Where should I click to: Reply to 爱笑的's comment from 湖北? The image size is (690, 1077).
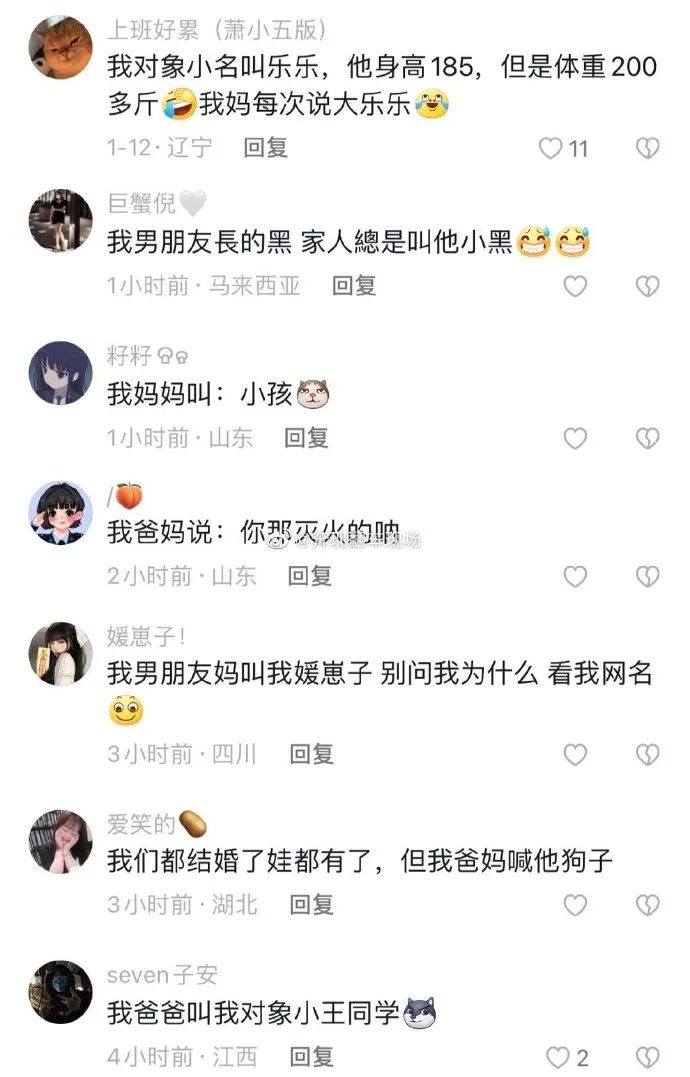[312, 905]
